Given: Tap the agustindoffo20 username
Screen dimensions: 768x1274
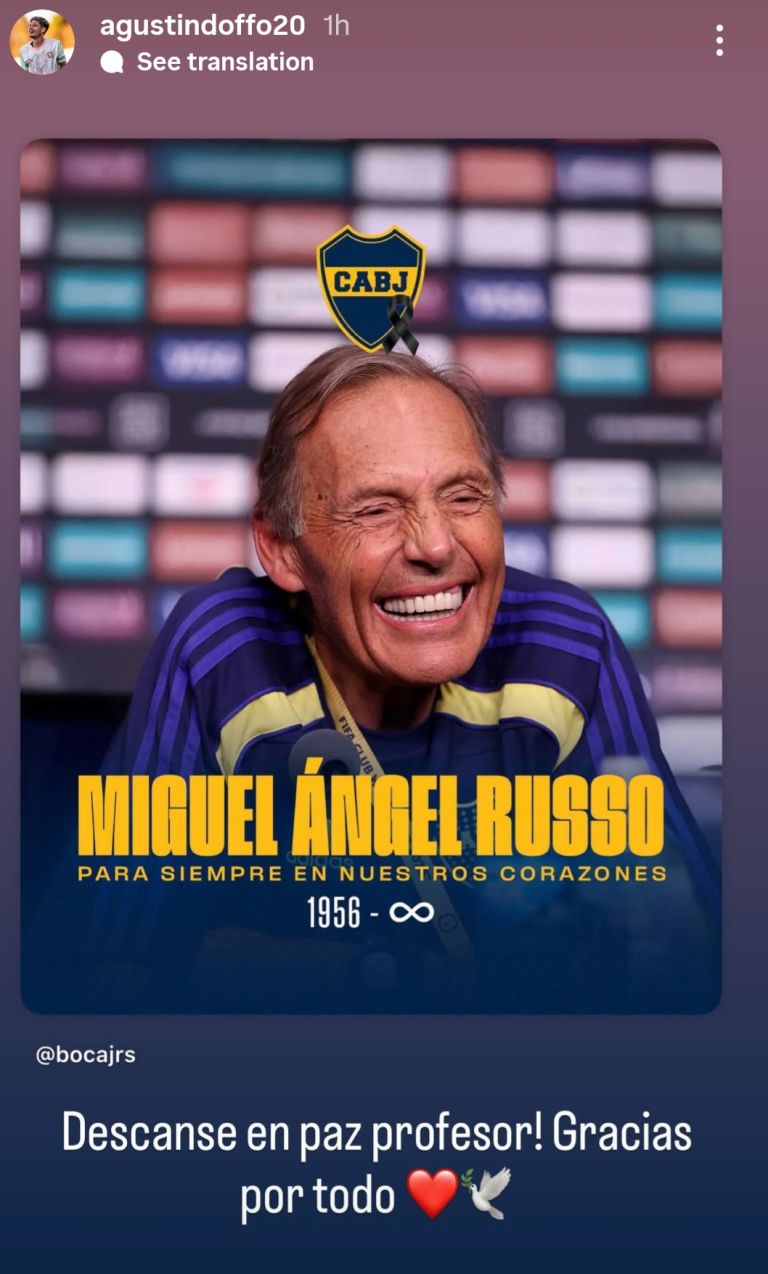Looking at the screenshot, I should coord(206,26).
